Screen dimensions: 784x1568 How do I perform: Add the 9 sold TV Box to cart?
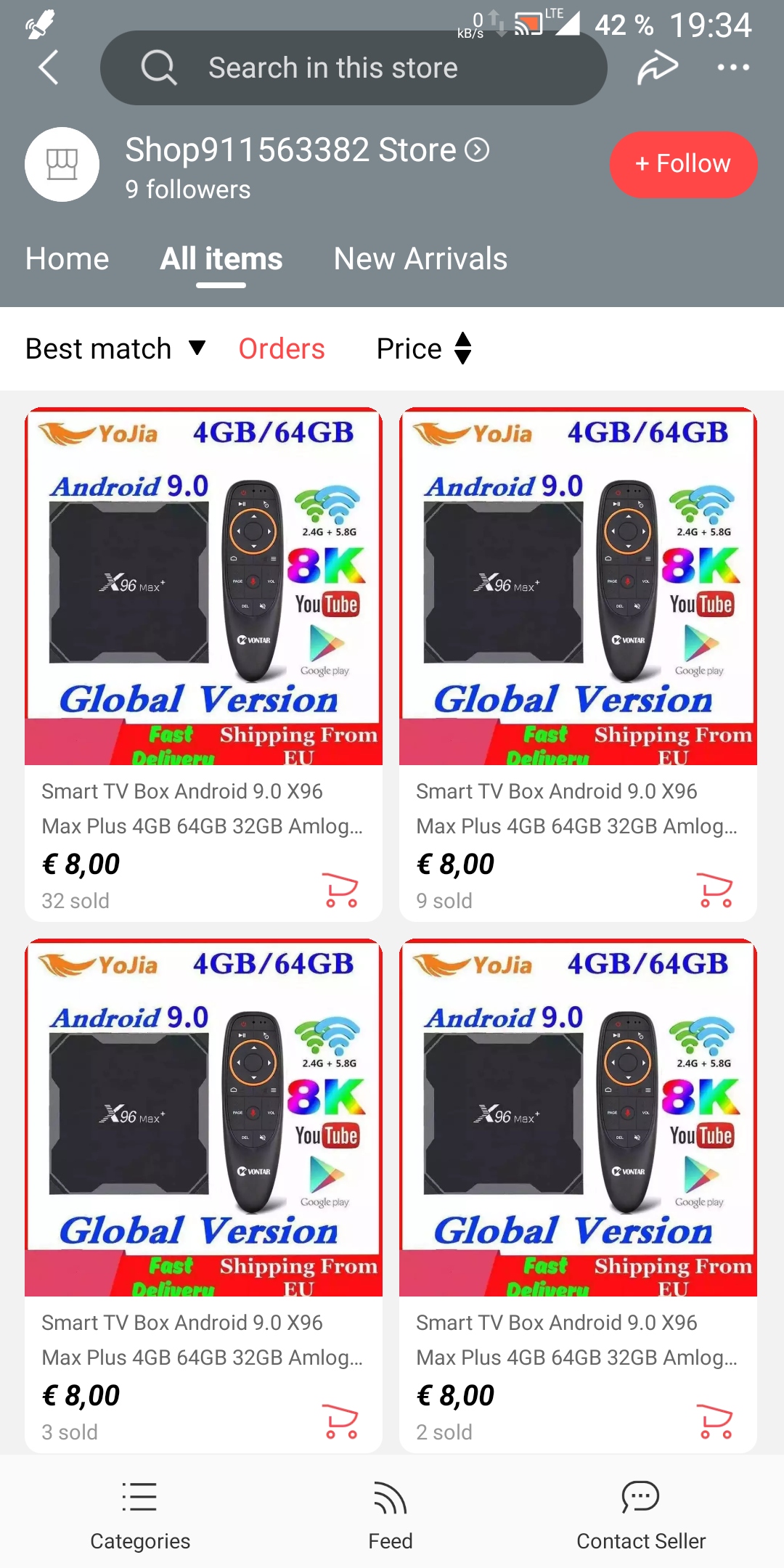pyautogui.click(x=715, y=890)
